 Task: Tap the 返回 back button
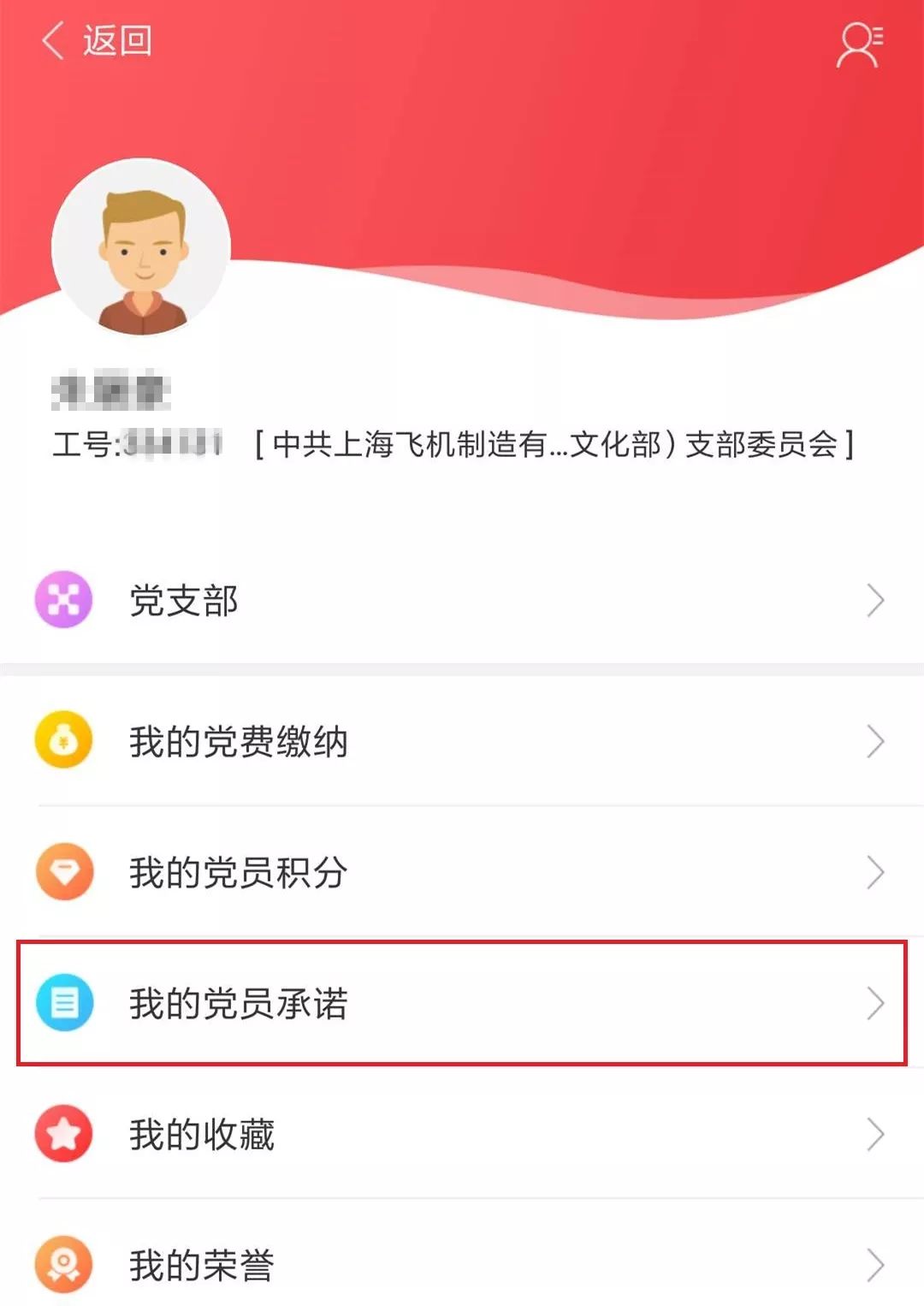point(96,40)
